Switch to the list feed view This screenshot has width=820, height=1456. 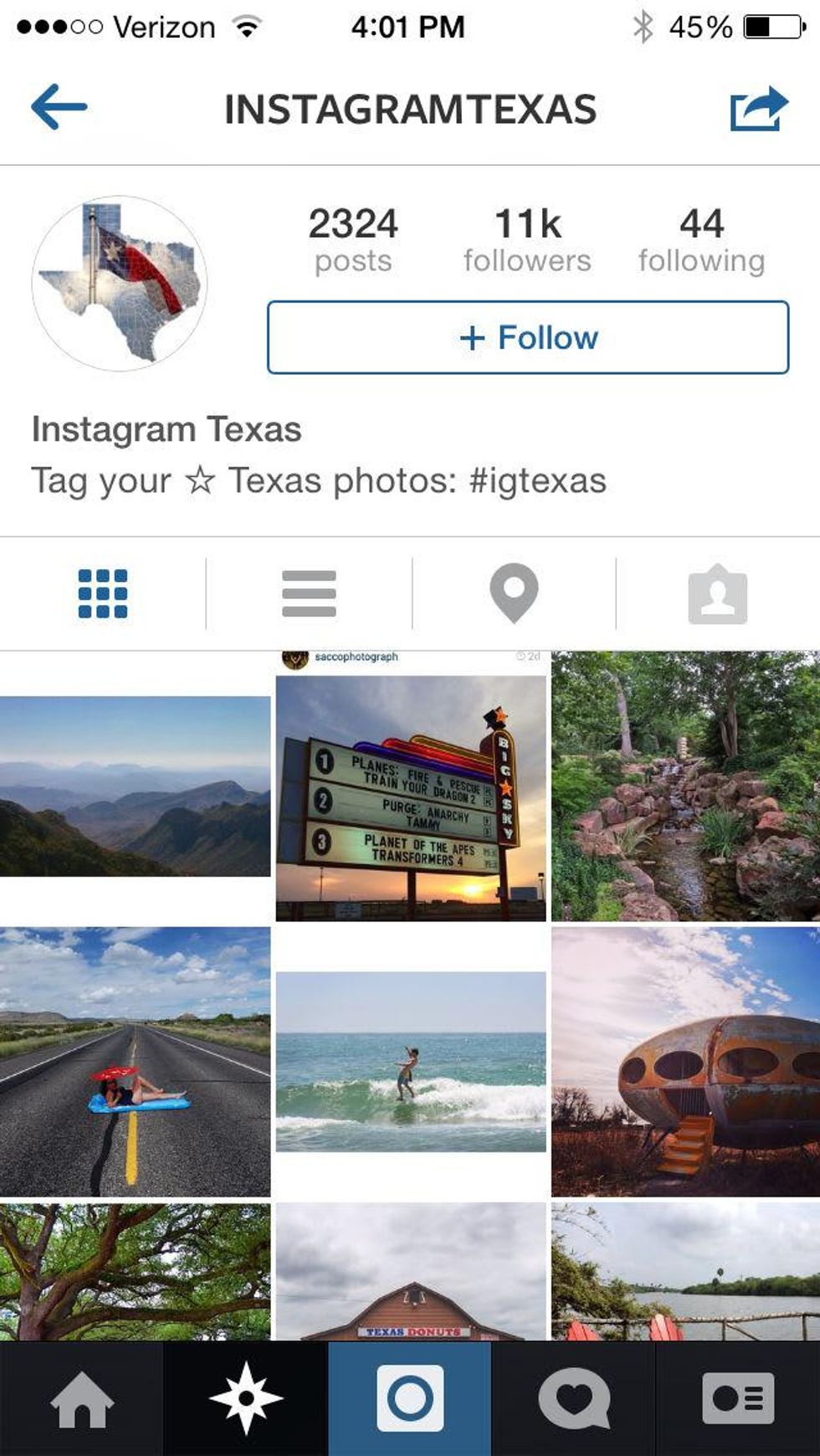308,594
